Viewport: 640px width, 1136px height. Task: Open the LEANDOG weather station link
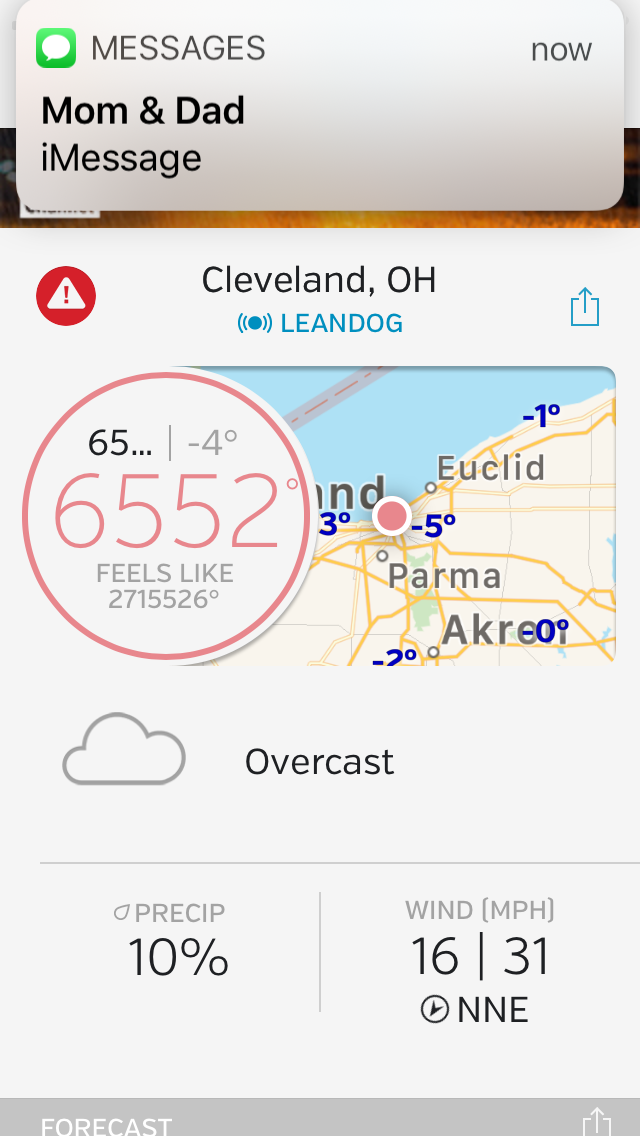[x=320, y=323]
